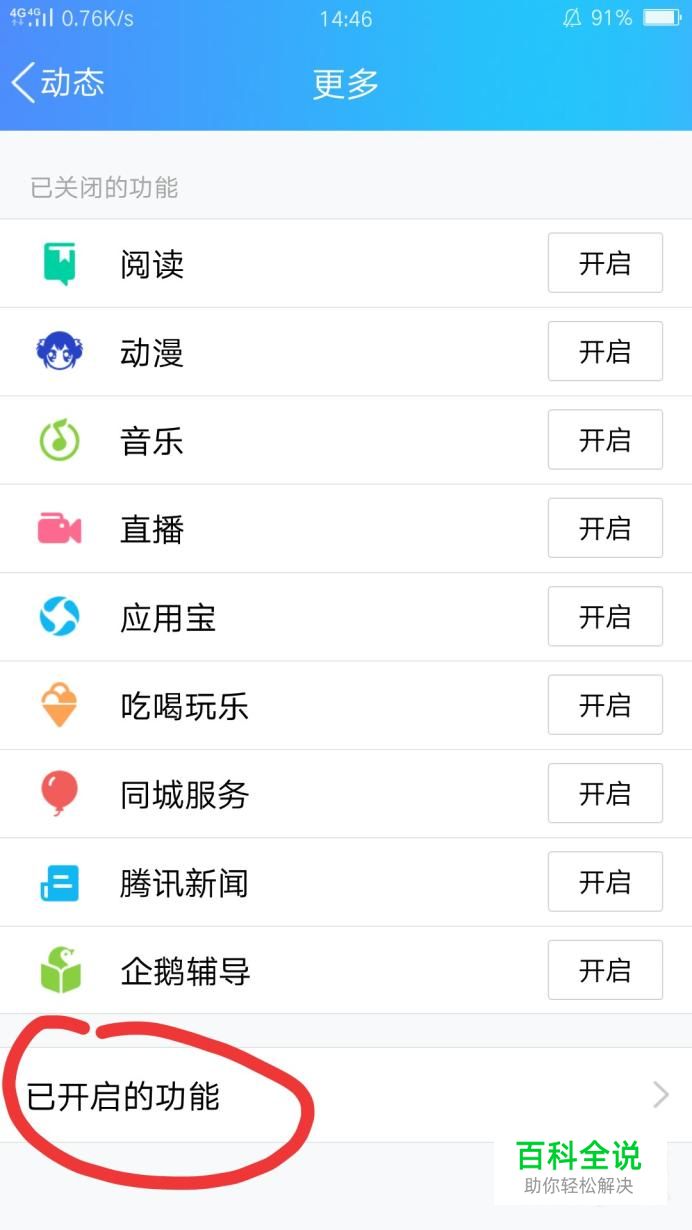Tap 开启 next to 直播

605,527
